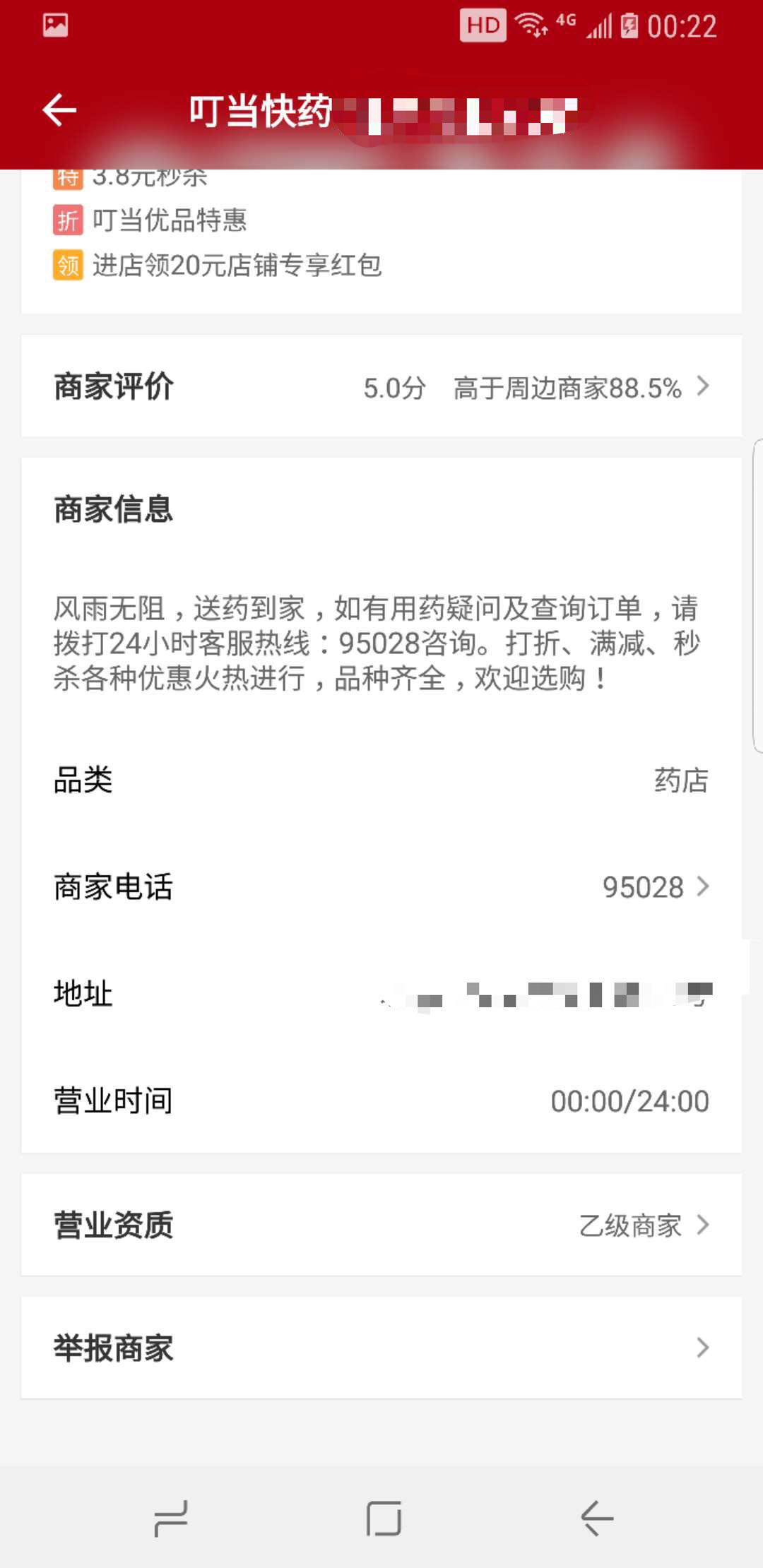
Task: Go back using the top-left arrow
Action: 59,110
